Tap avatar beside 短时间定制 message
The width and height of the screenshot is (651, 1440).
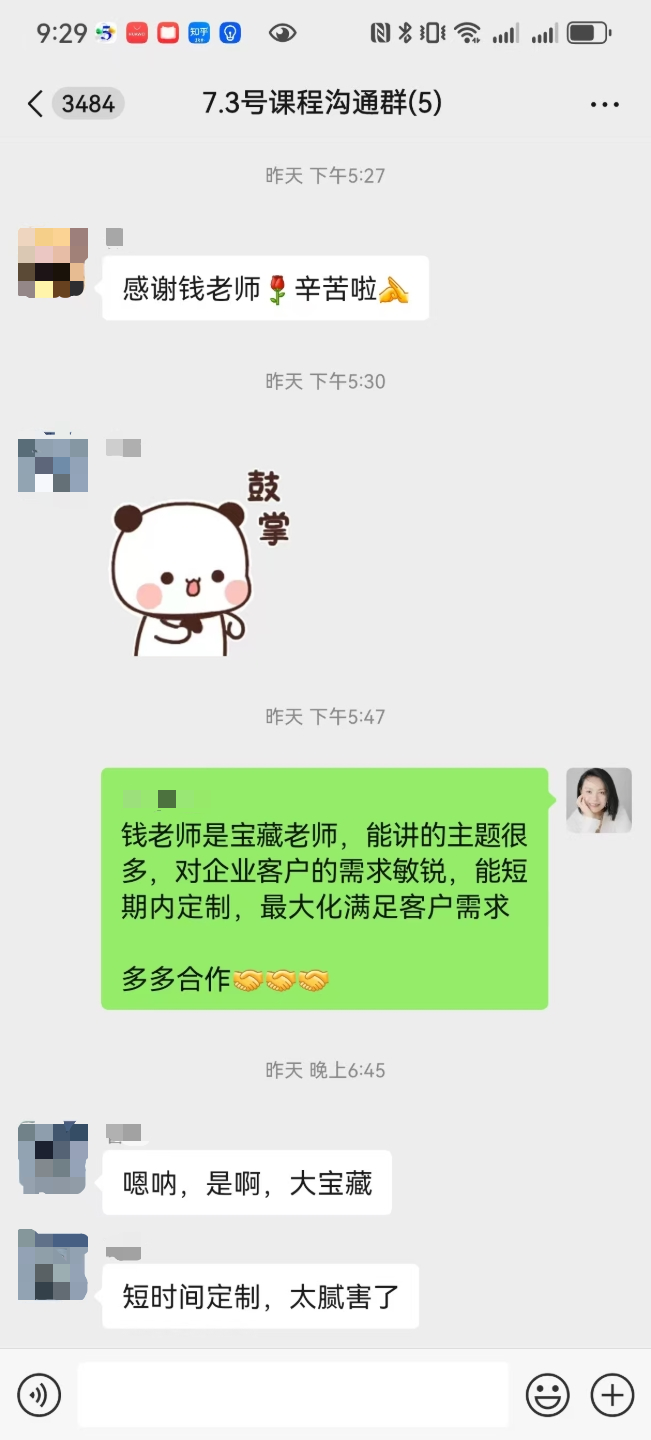(x=53, y=1265)
